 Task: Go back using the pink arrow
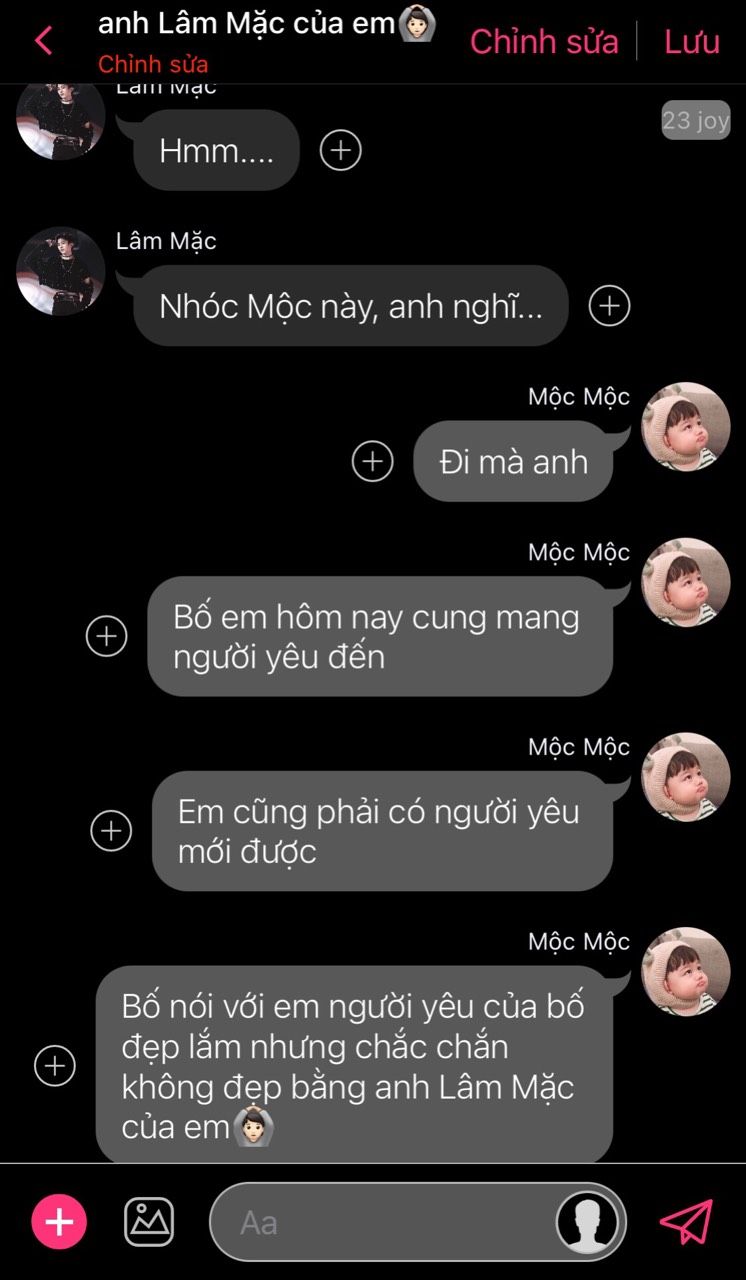(43, 41)
